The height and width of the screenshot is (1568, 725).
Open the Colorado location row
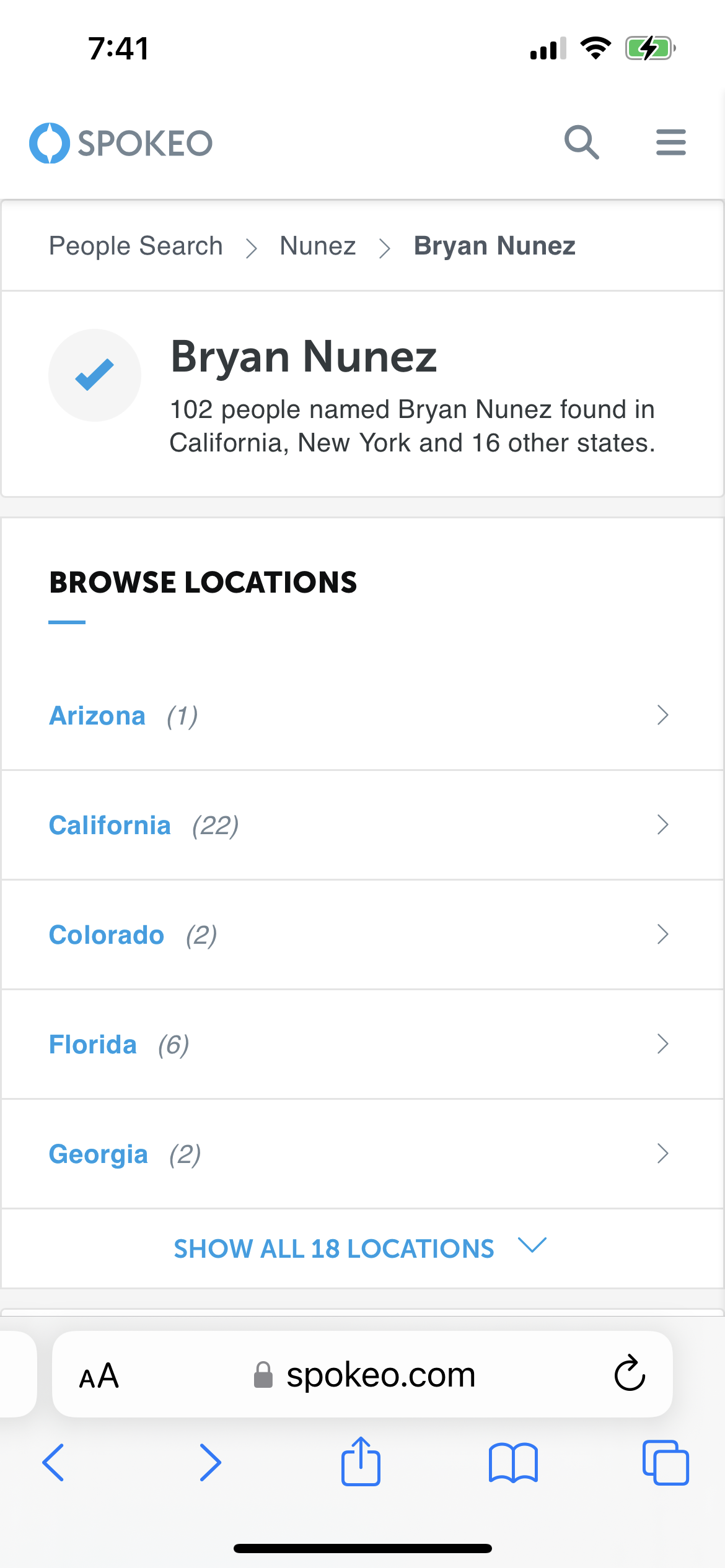click(362, 934)
